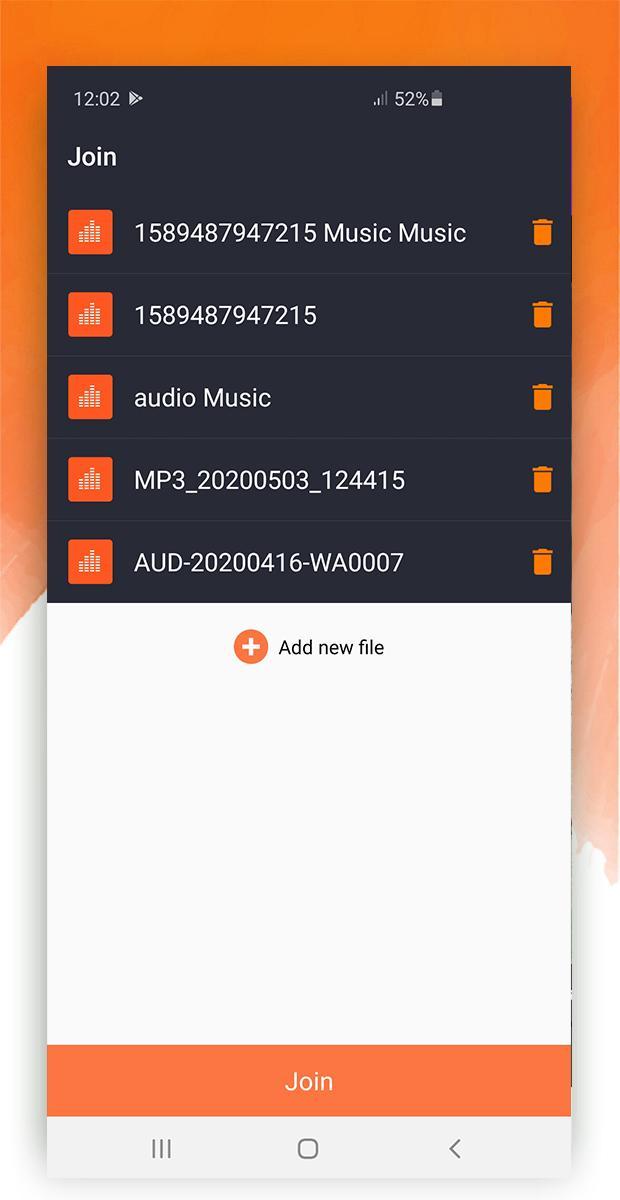Remove MP3_20200503_124415 from the list
Screen dimensions: 620x1200
[542, 480]
